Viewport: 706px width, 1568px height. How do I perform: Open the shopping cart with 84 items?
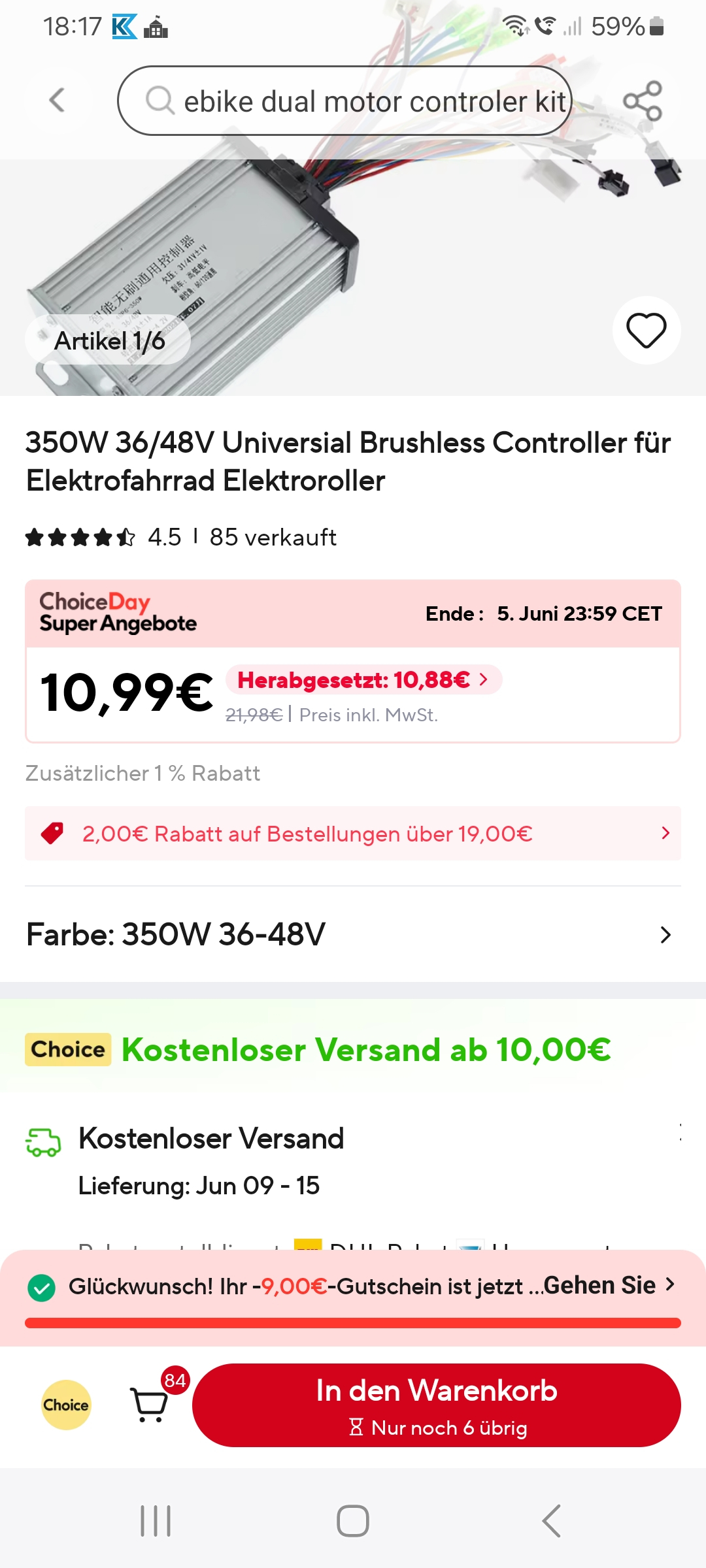[150, 1403]
